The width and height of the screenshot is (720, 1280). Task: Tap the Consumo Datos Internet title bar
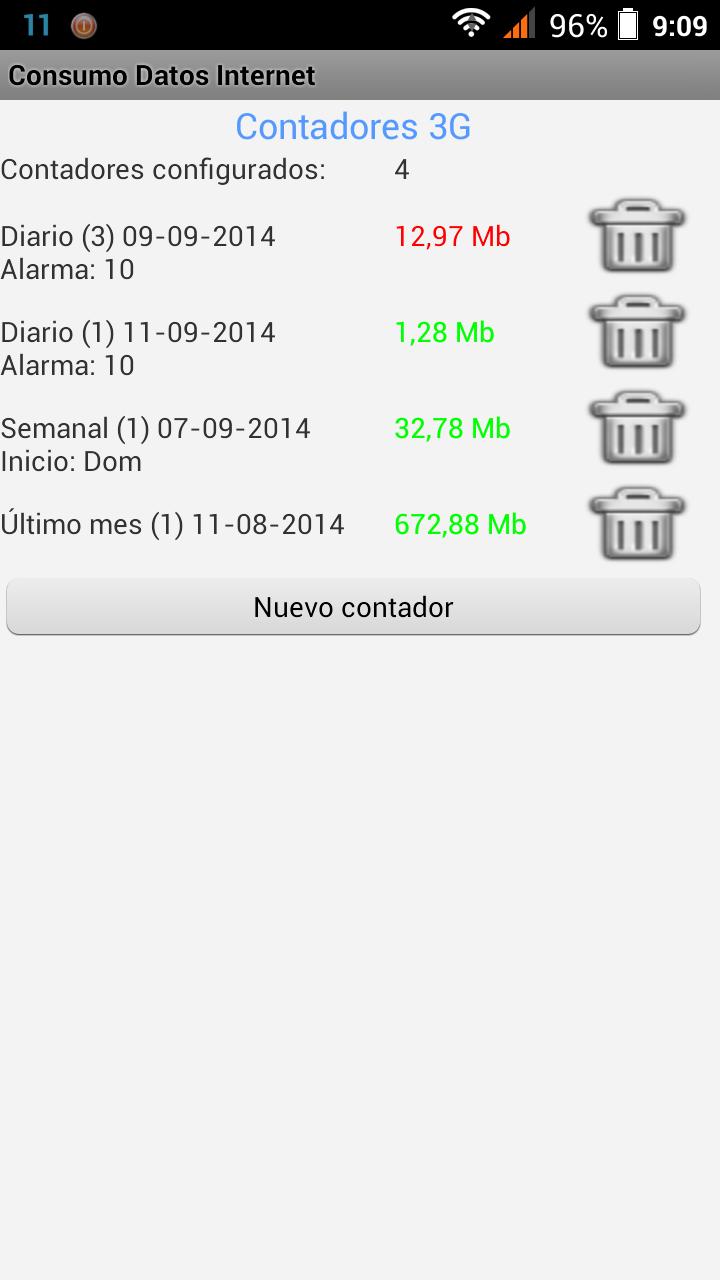coord(162,75)
